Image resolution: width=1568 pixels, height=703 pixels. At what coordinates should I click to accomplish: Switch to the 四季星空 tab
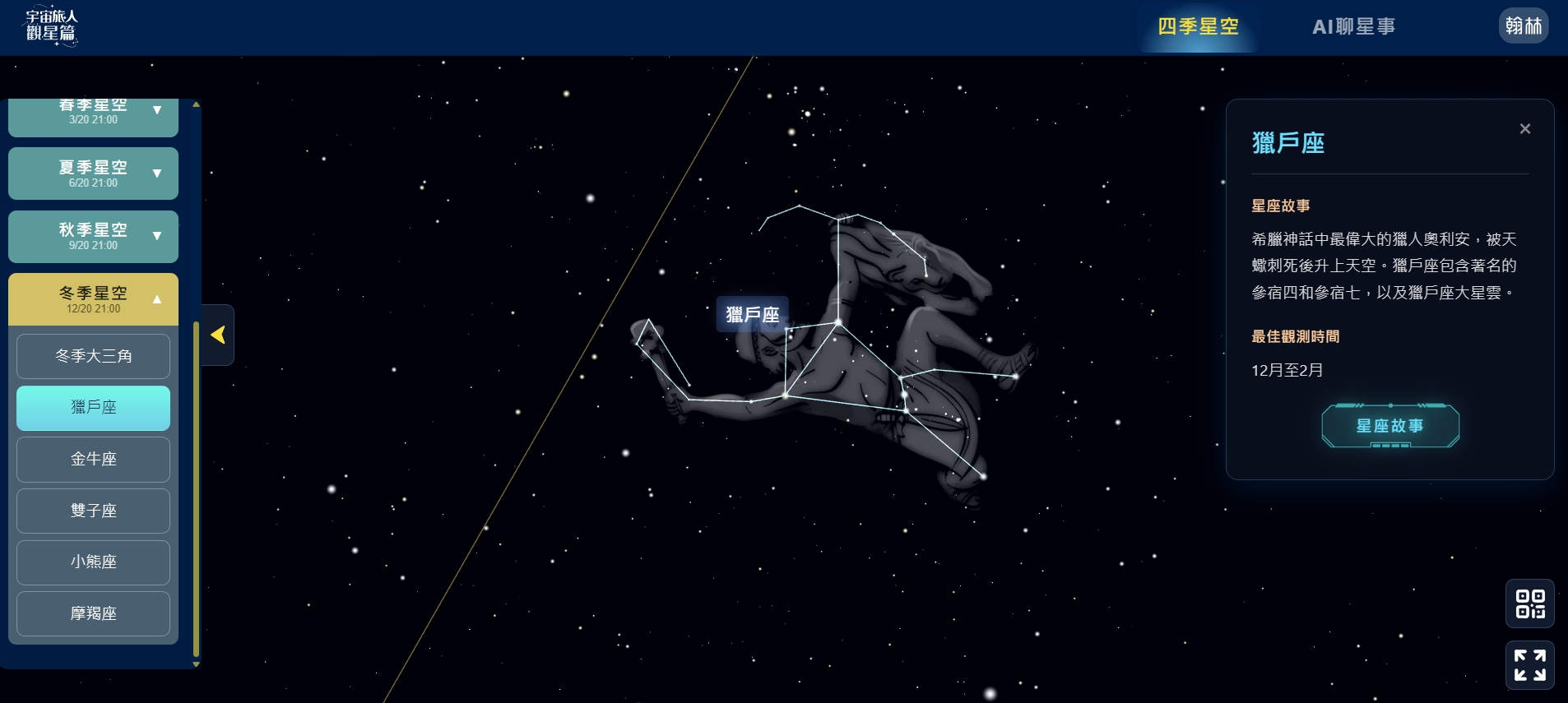point(1198,27)
